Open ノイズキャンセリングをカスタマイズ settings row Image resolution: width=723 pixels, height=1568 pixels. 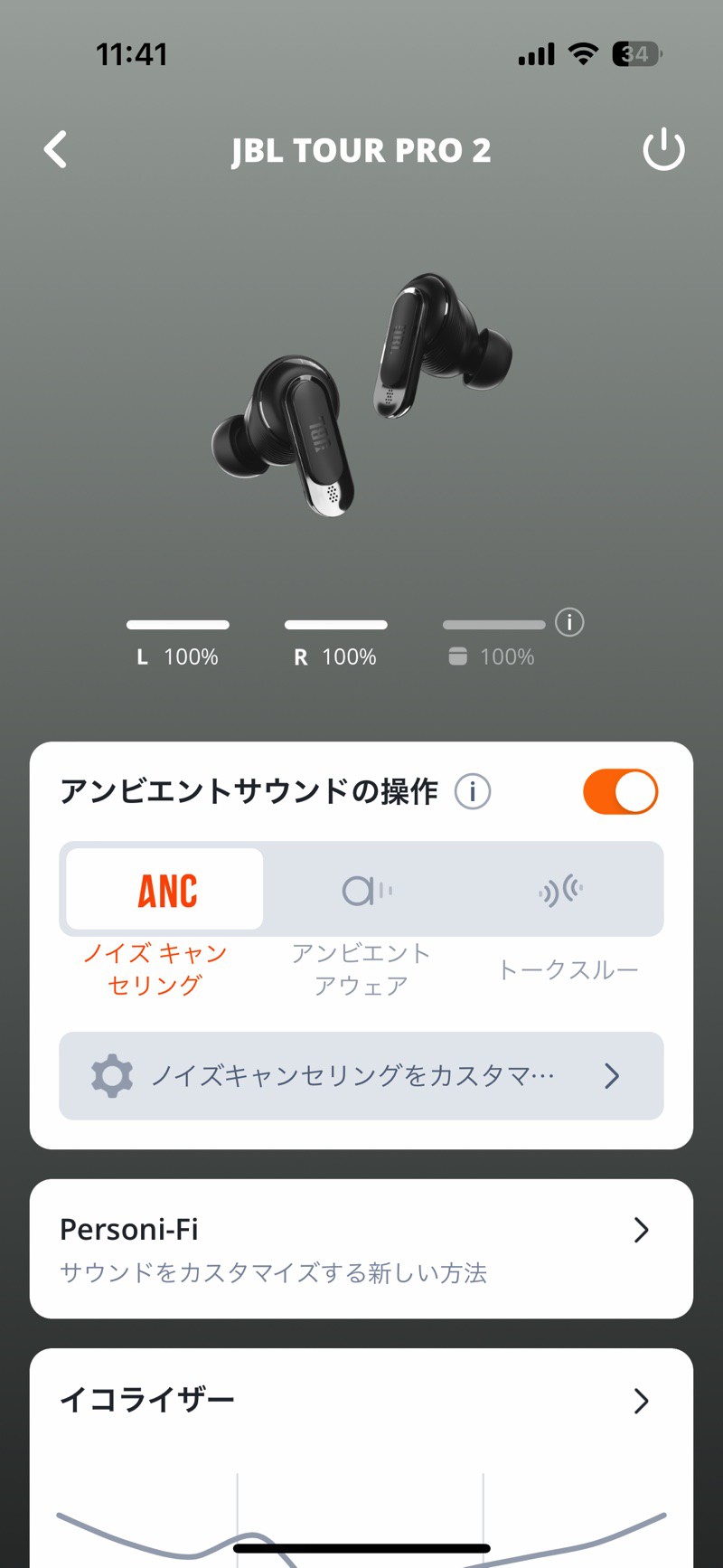[361, 1075]
